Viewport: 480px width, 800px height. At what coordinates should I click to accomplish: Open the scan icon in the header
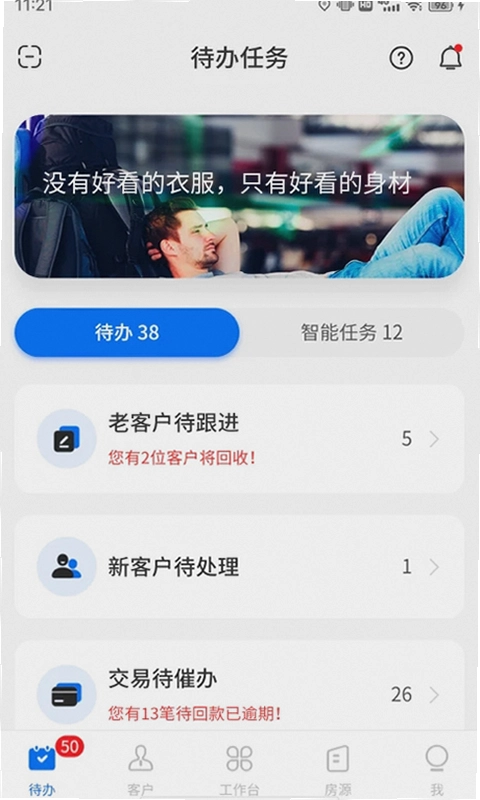[x=30, y=57]
